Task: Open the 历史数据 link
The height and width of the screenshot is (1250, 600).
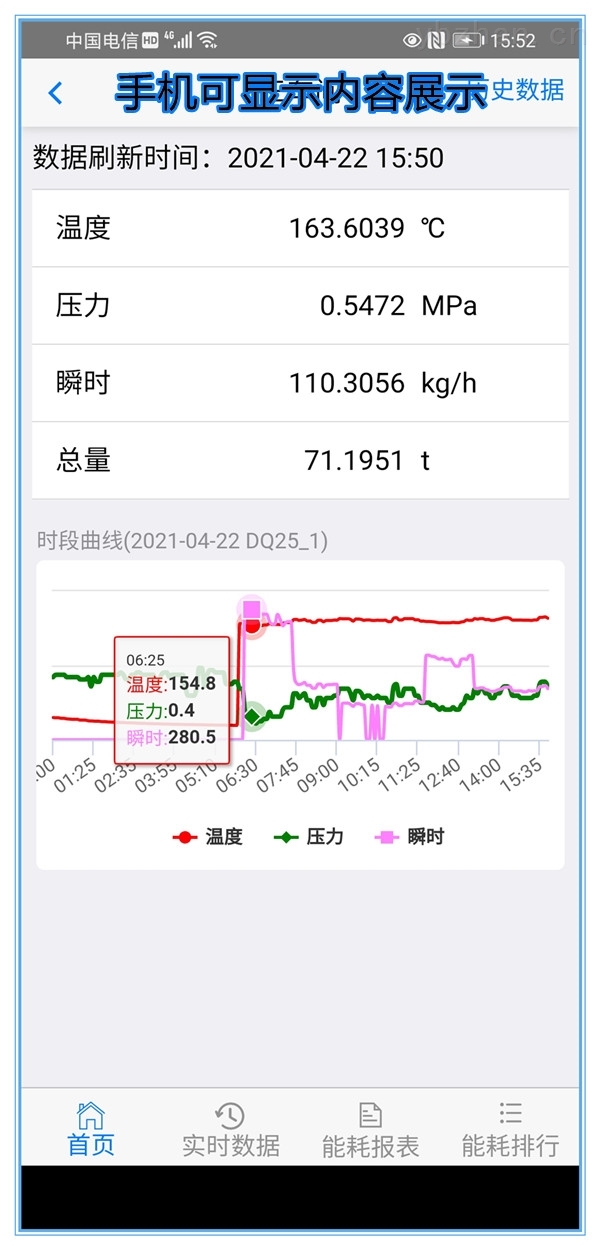Action: coord(527,90)
